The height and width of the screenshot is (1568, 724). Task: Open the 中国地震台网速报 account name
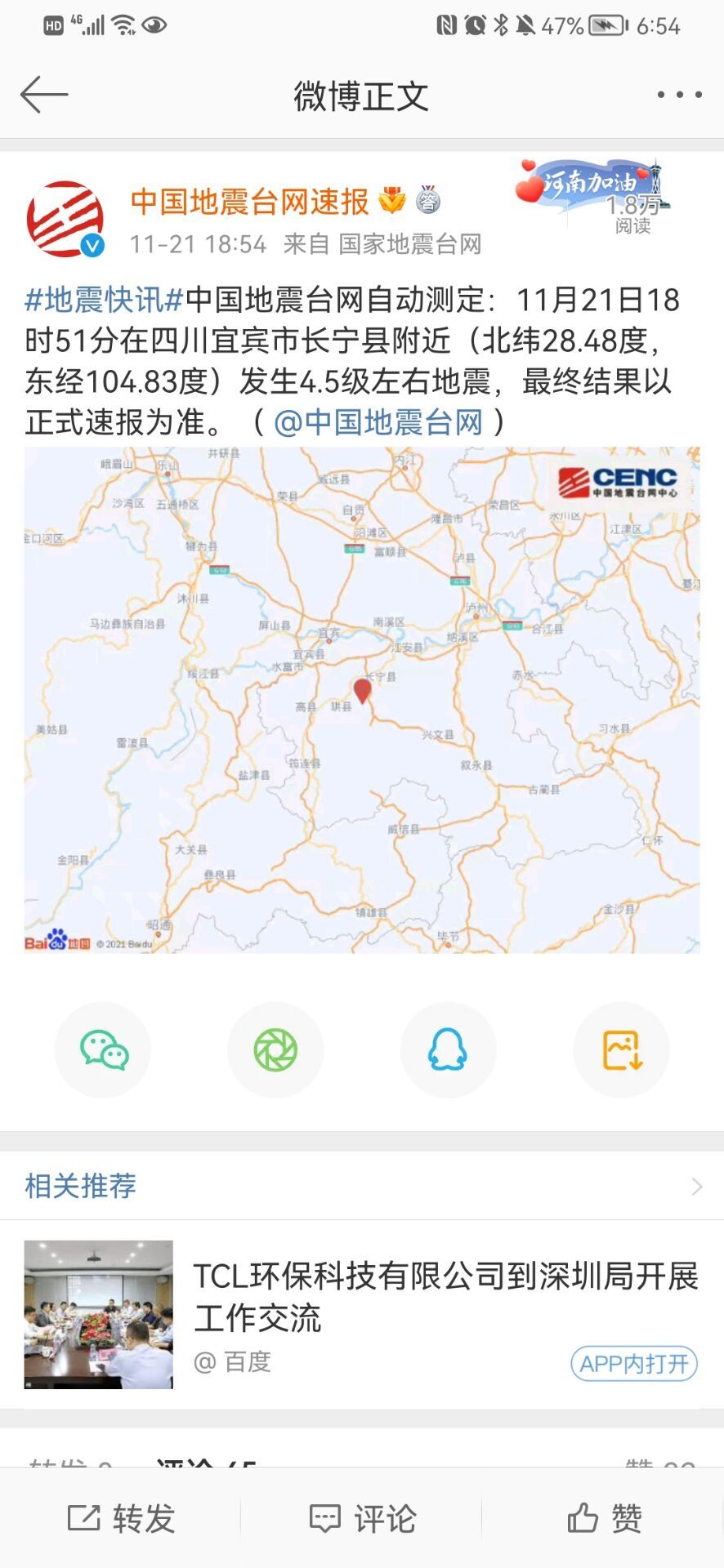point(250,202)
